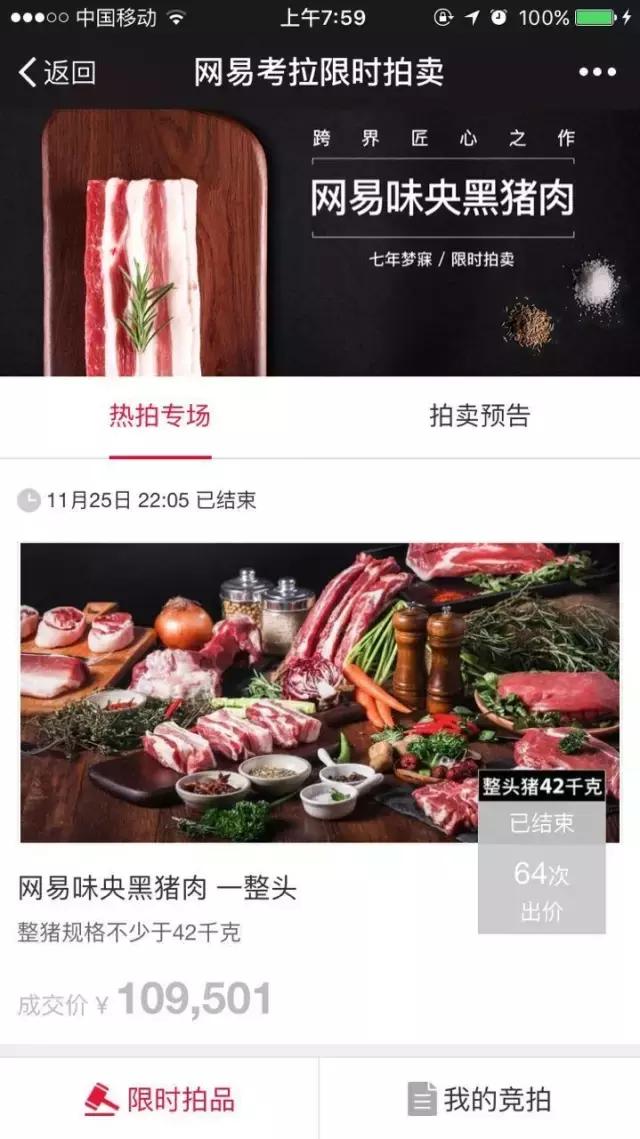640x1139 pixels.
Task: Switch to the 拍卖预告 tab
Action: click(479, 416)
